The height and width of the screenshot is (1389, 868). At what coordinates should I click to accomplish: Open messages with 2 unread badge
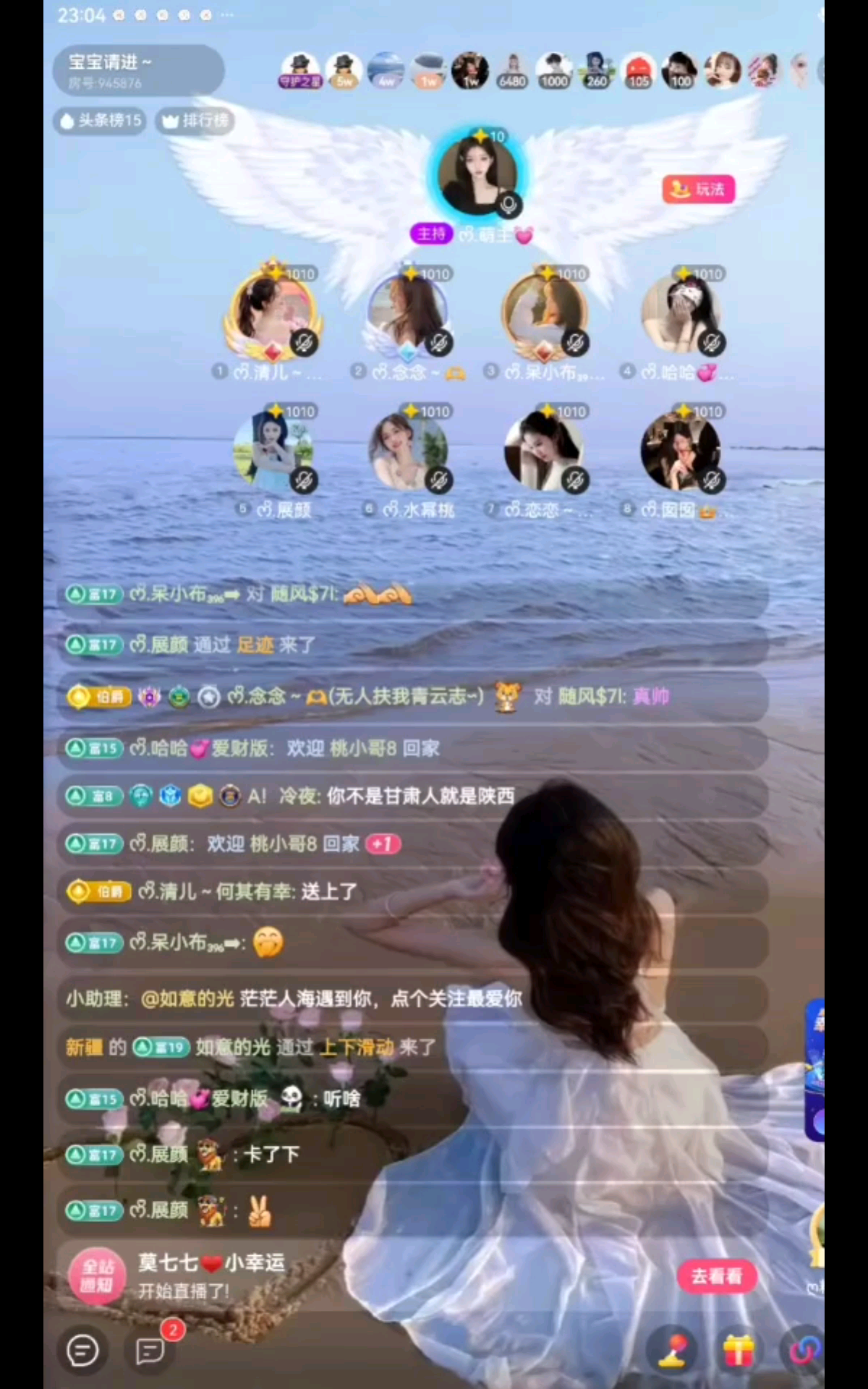(150, 1350)
